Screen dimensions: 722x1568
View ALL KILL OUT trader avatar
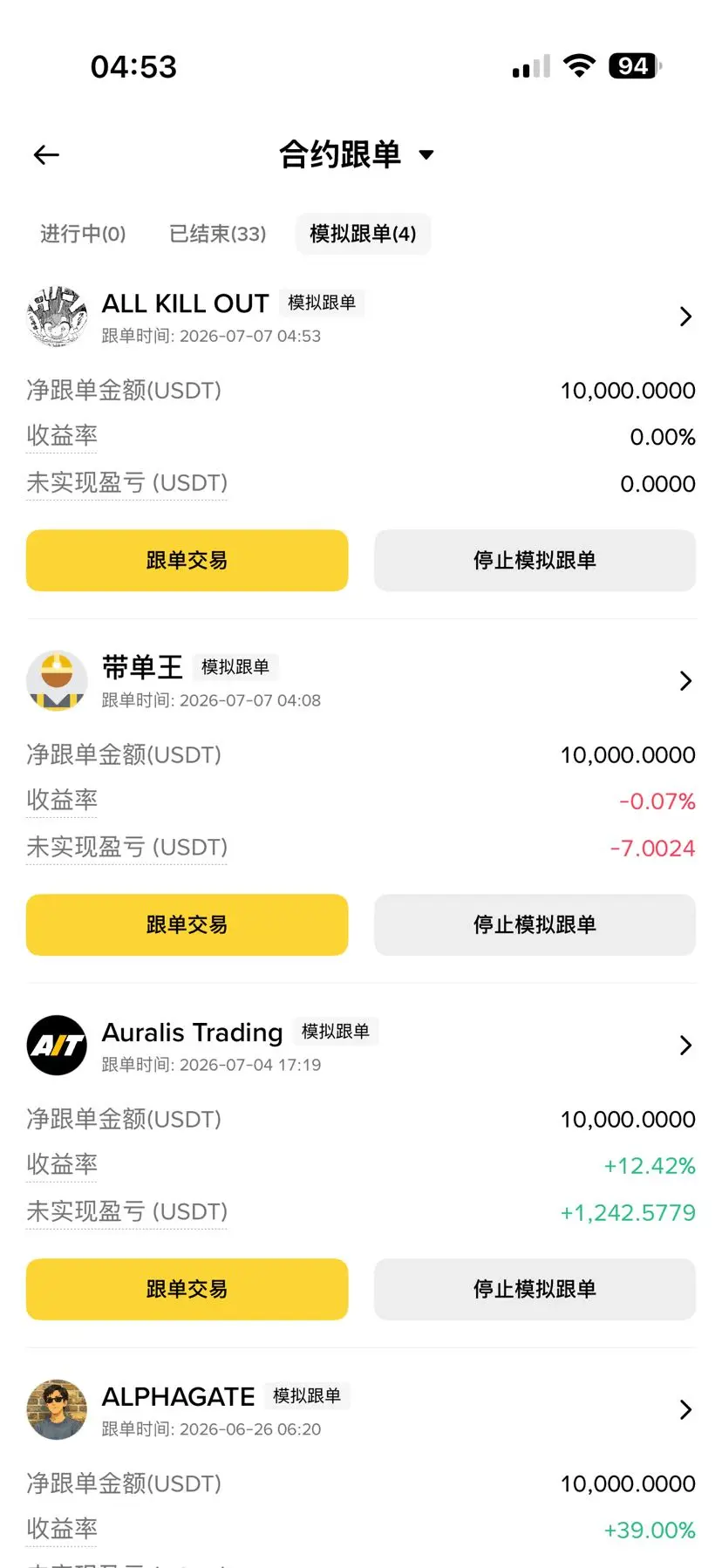pos(58,317)
